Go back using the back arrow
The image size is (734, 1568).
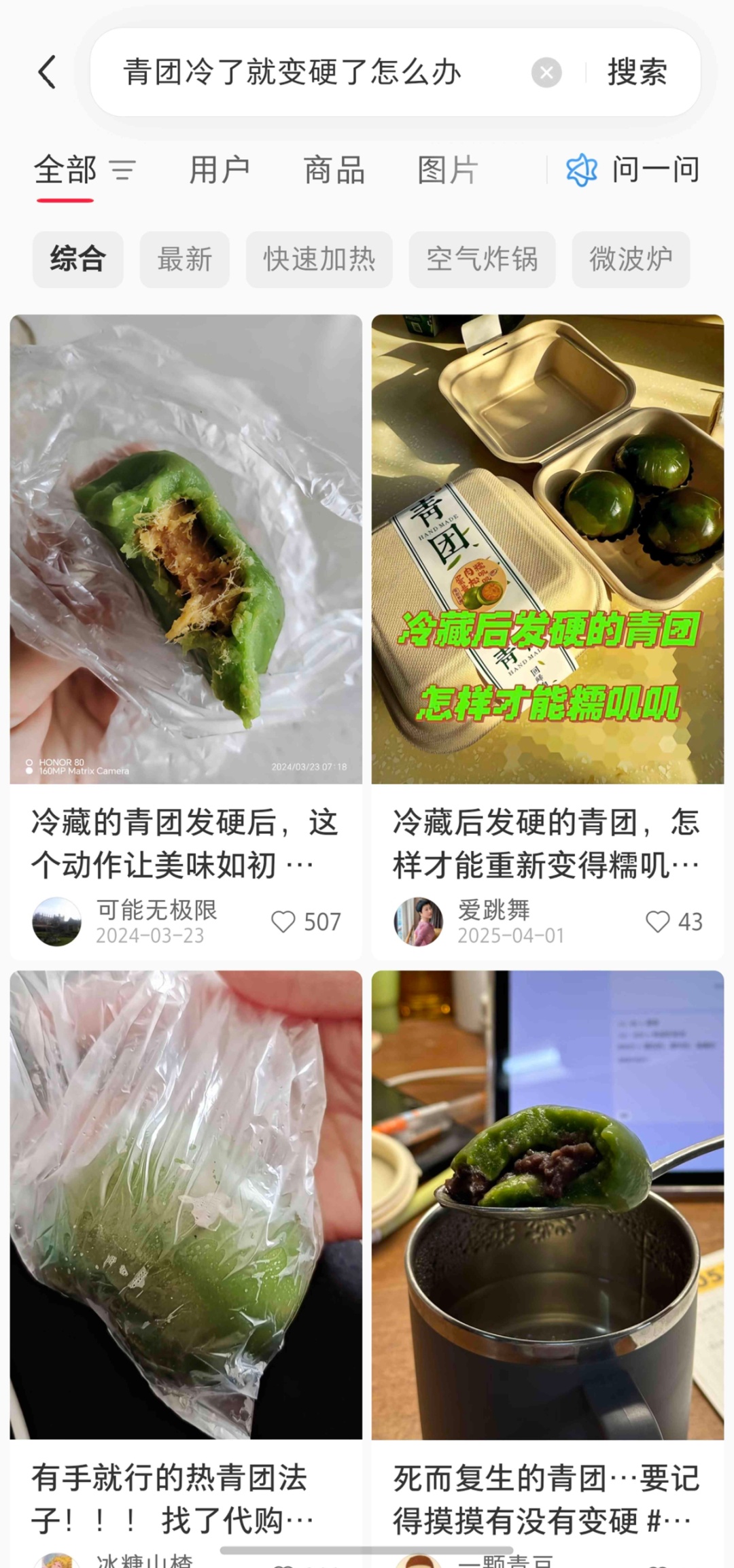coord(46,72)
